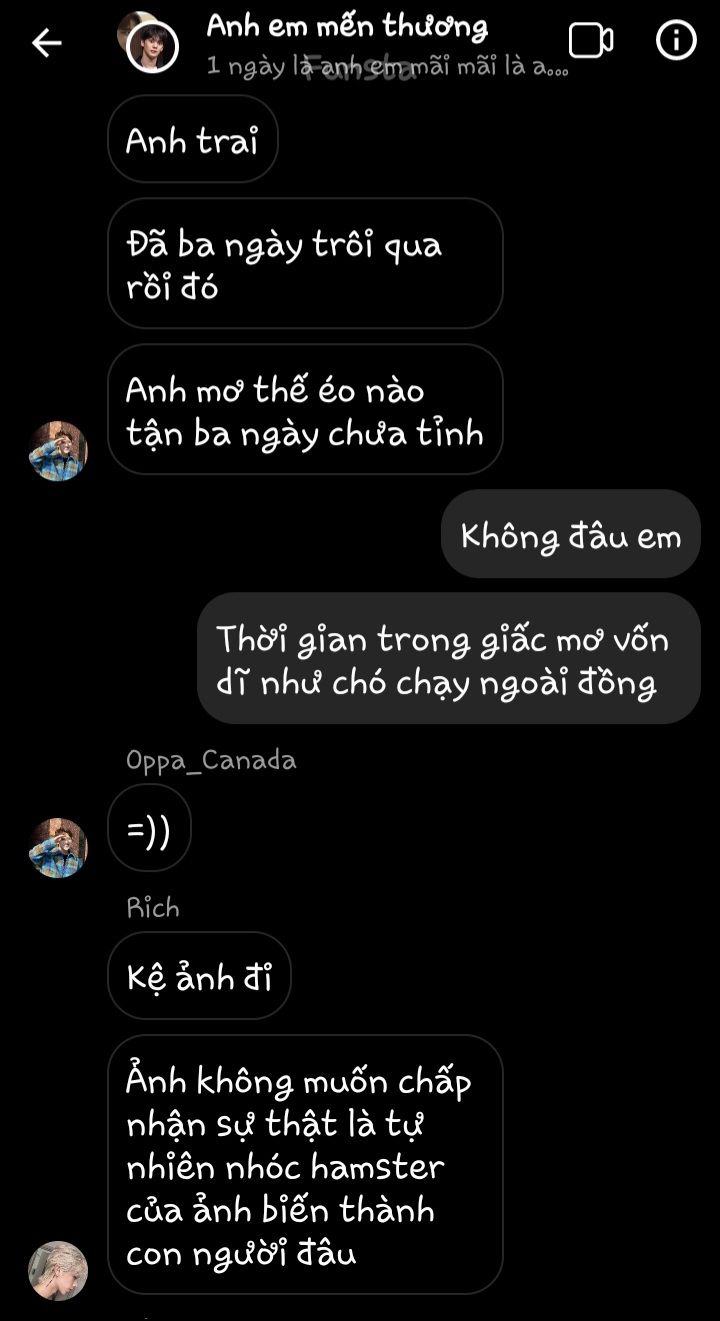View Rich's profile picture beside the hamster message
This screenshot has width=720, height=1321.
pos(58,1270)
